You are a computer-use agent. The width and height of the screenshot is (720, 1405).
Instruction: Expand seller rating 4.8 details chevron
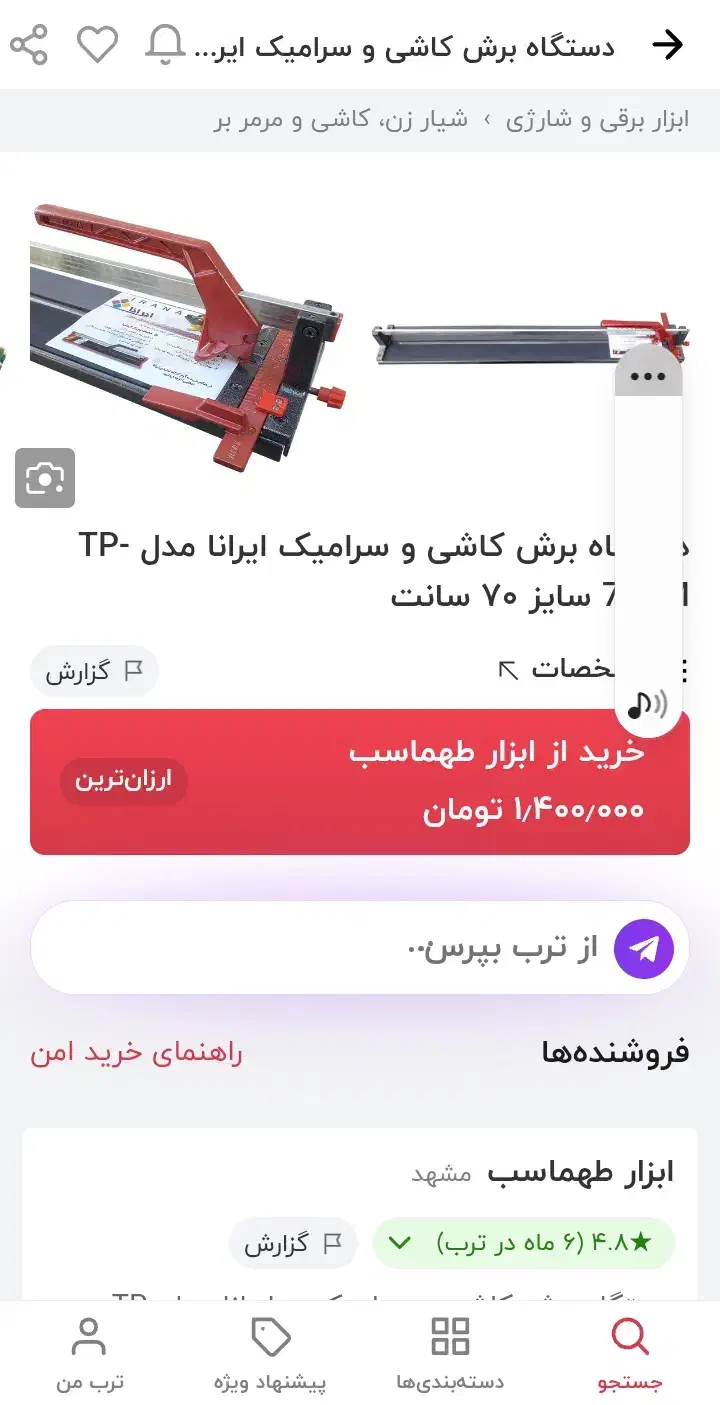tap(400, 1242)
